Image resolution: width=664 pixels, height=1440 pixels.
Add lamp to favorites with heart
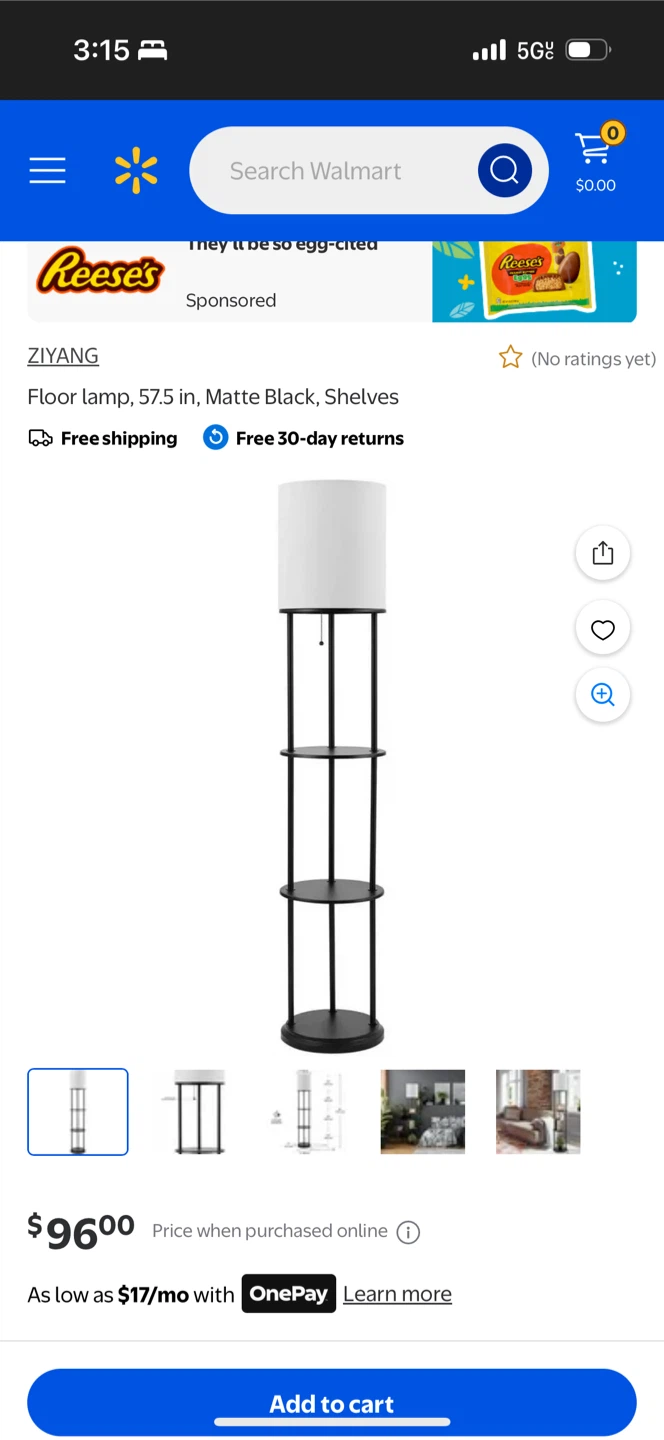click(x=603, y=630)
